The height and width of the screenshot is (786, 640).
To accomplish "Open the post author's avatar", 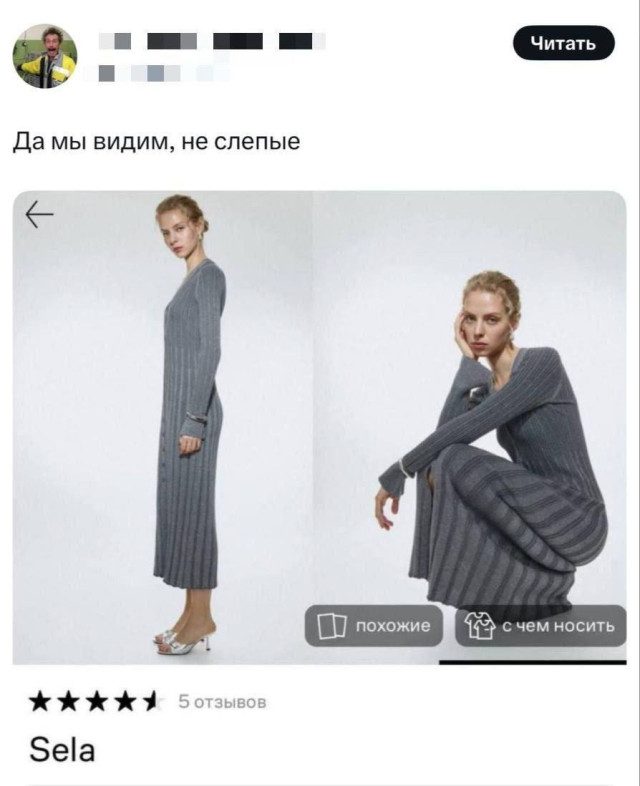I will (x=44, y=56).
